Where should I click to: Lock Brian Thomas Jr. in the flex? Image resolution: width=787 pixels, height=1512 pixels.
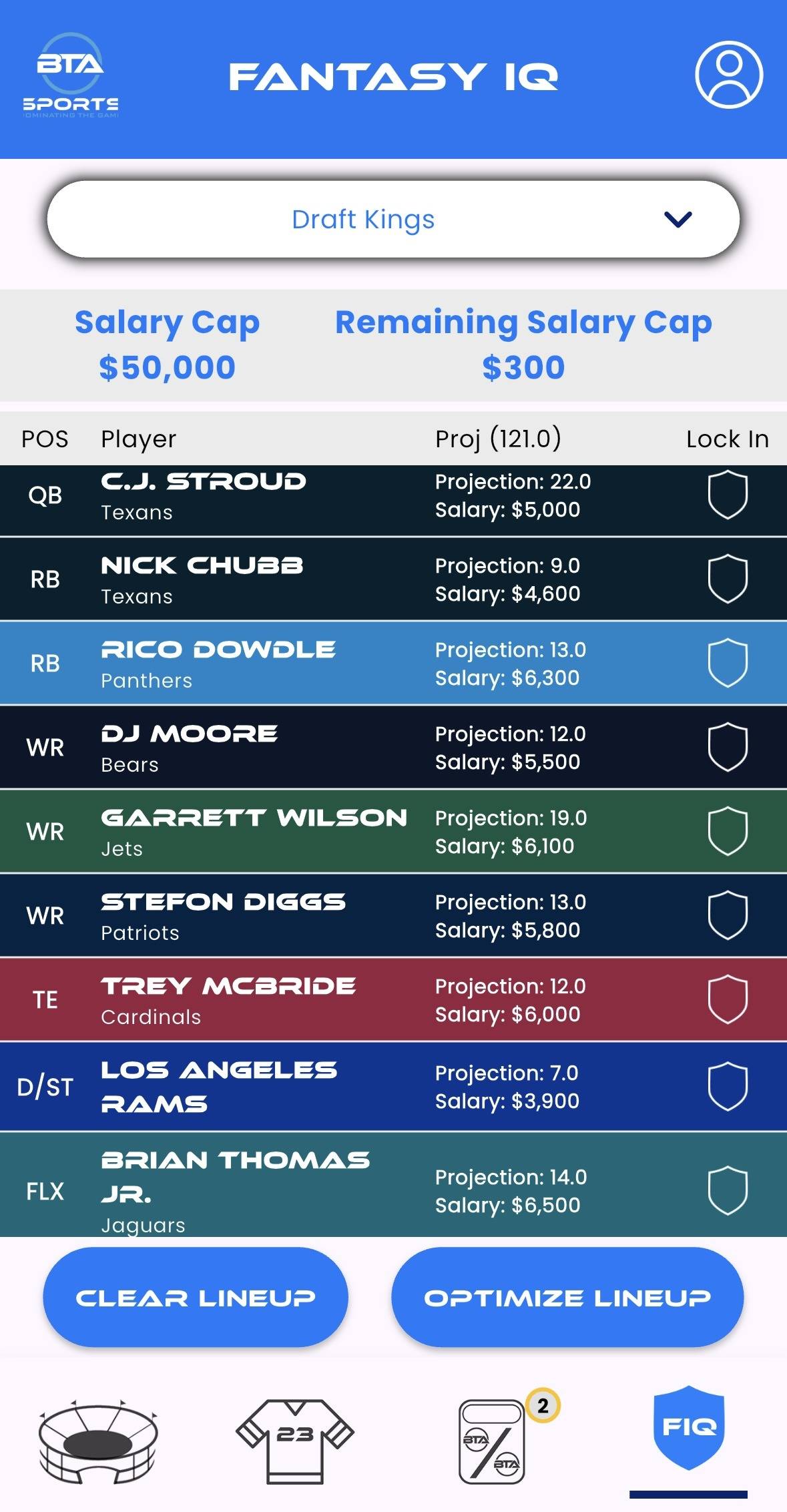tap(727, 1190)
